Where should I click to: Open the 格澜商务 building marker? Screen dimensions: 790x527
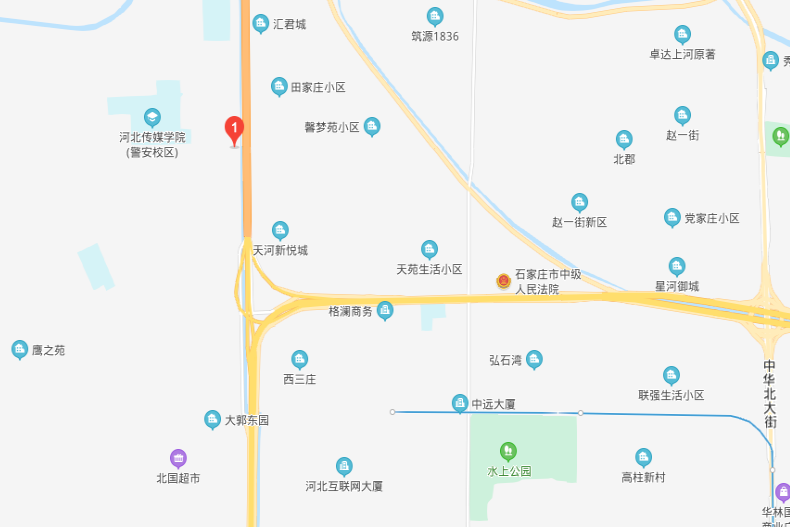point(385,311)
